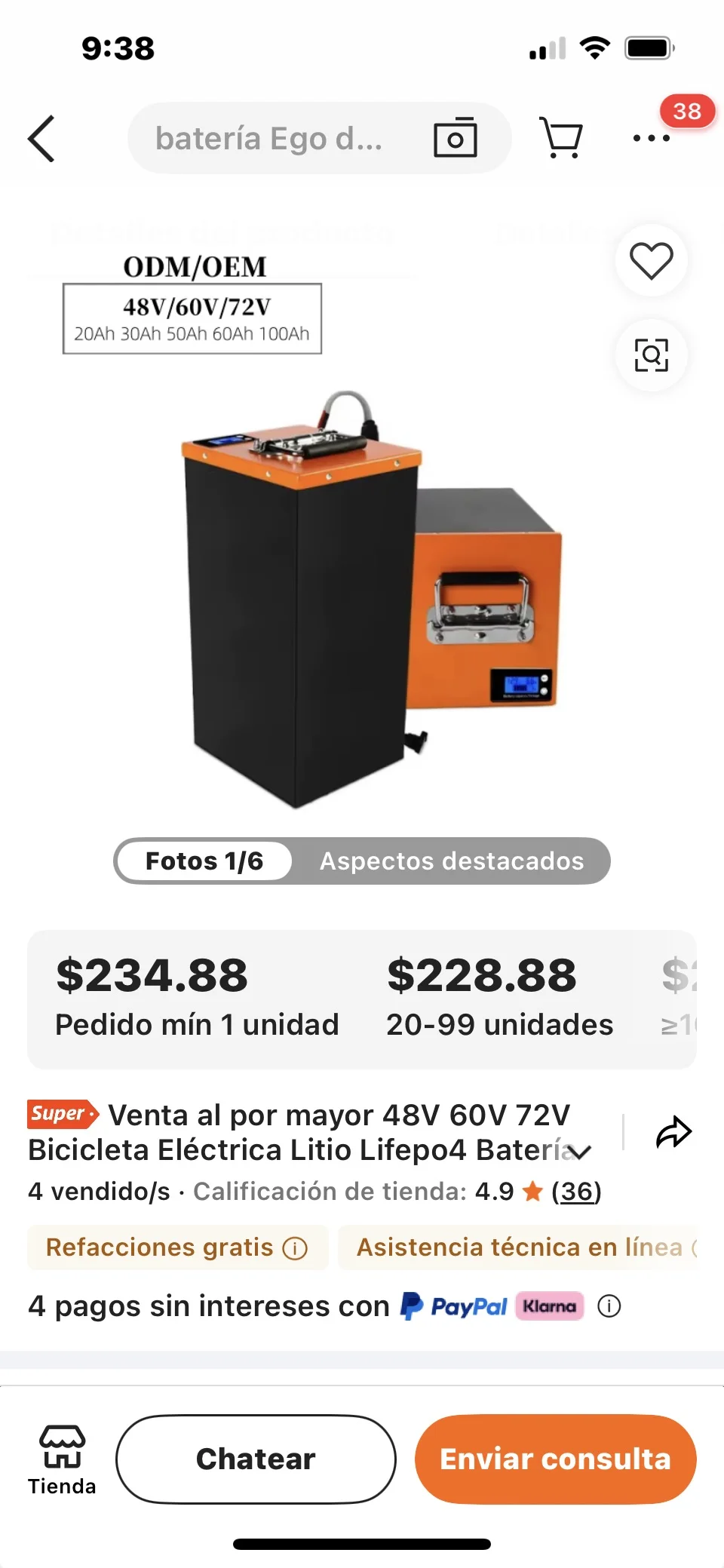View Asistencia técnica en línea details
The image size is (724, 1568).
tap(519, 1247)
